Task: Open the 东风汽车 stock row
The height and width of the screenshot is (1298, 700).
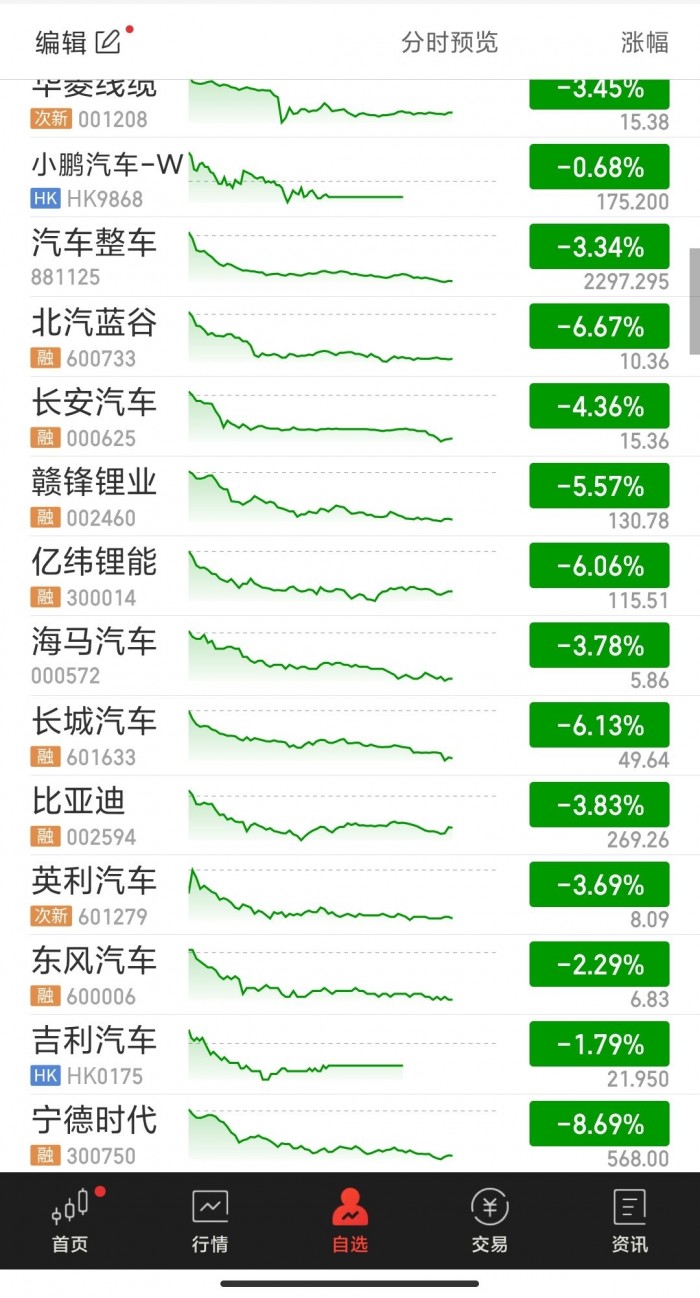Action: [95, 975]
